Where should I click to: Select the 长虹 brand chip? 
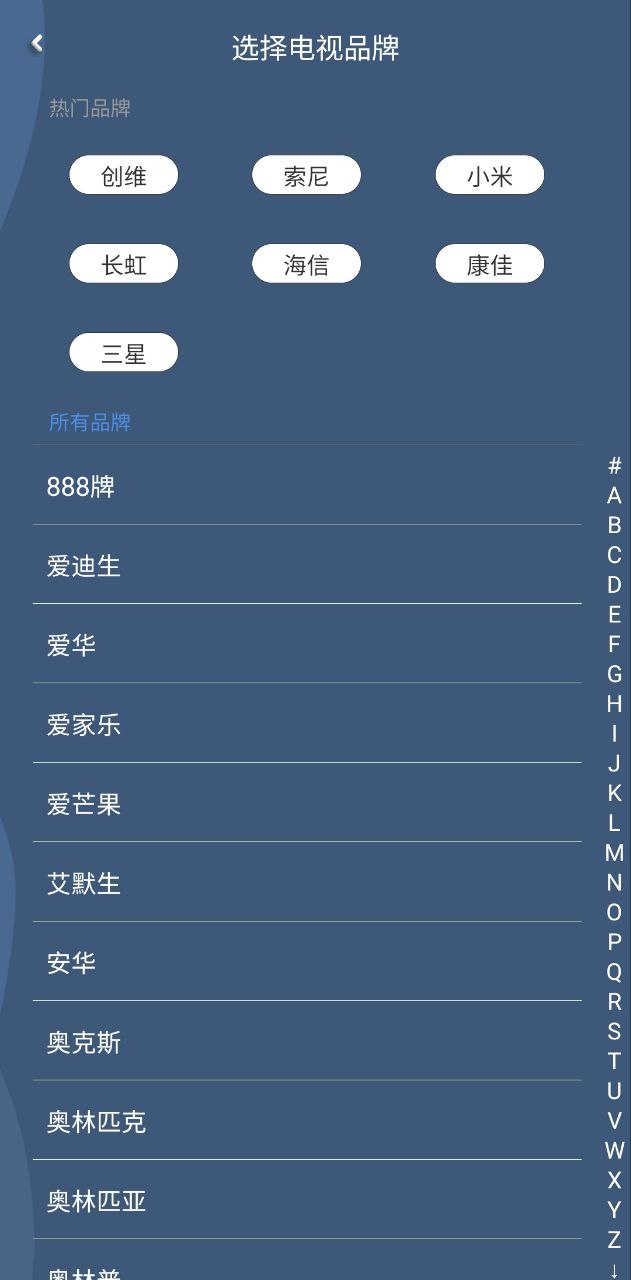[124, 265]
